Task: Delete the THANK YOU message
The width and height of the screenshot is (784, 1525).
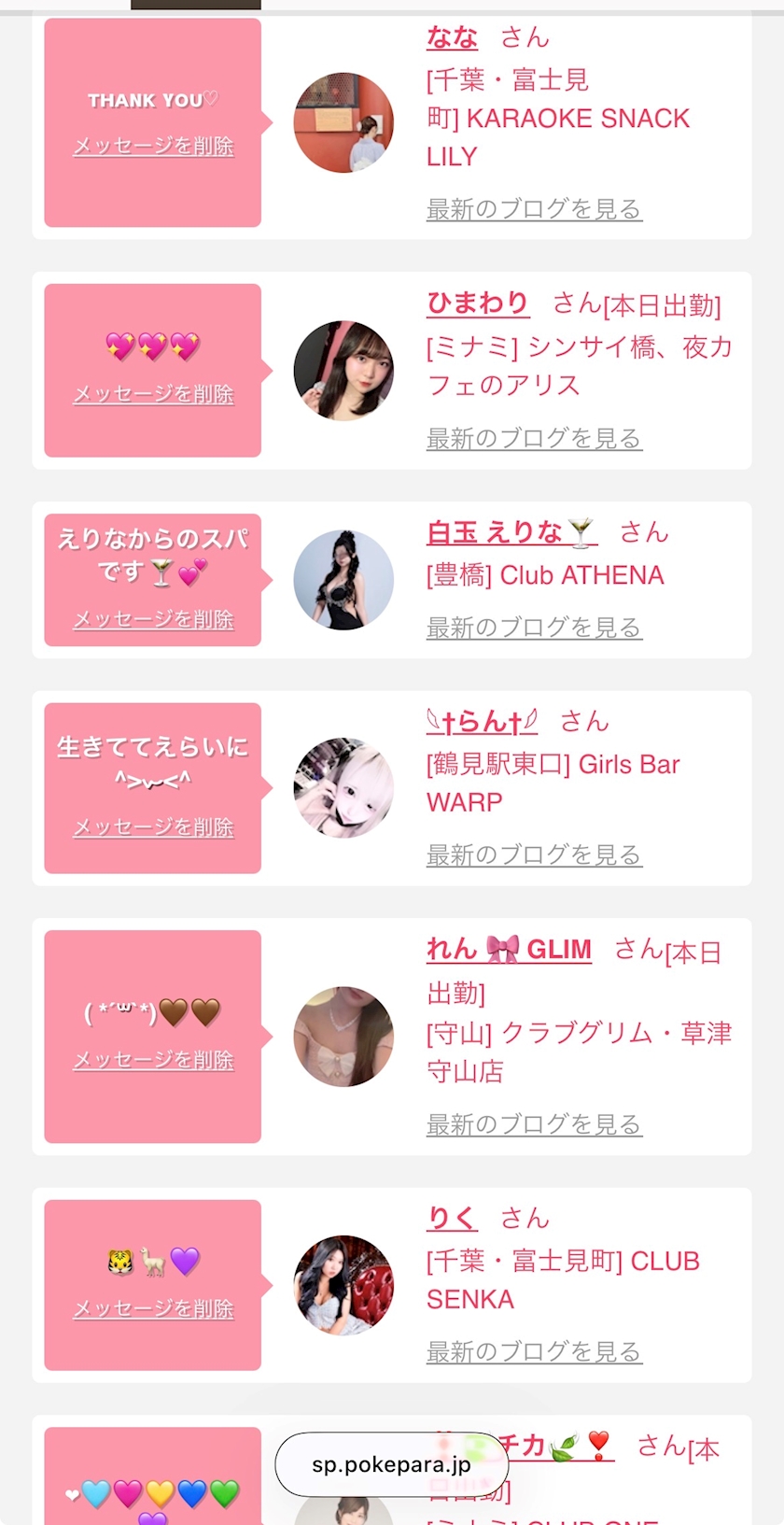Action: point(153,147)
